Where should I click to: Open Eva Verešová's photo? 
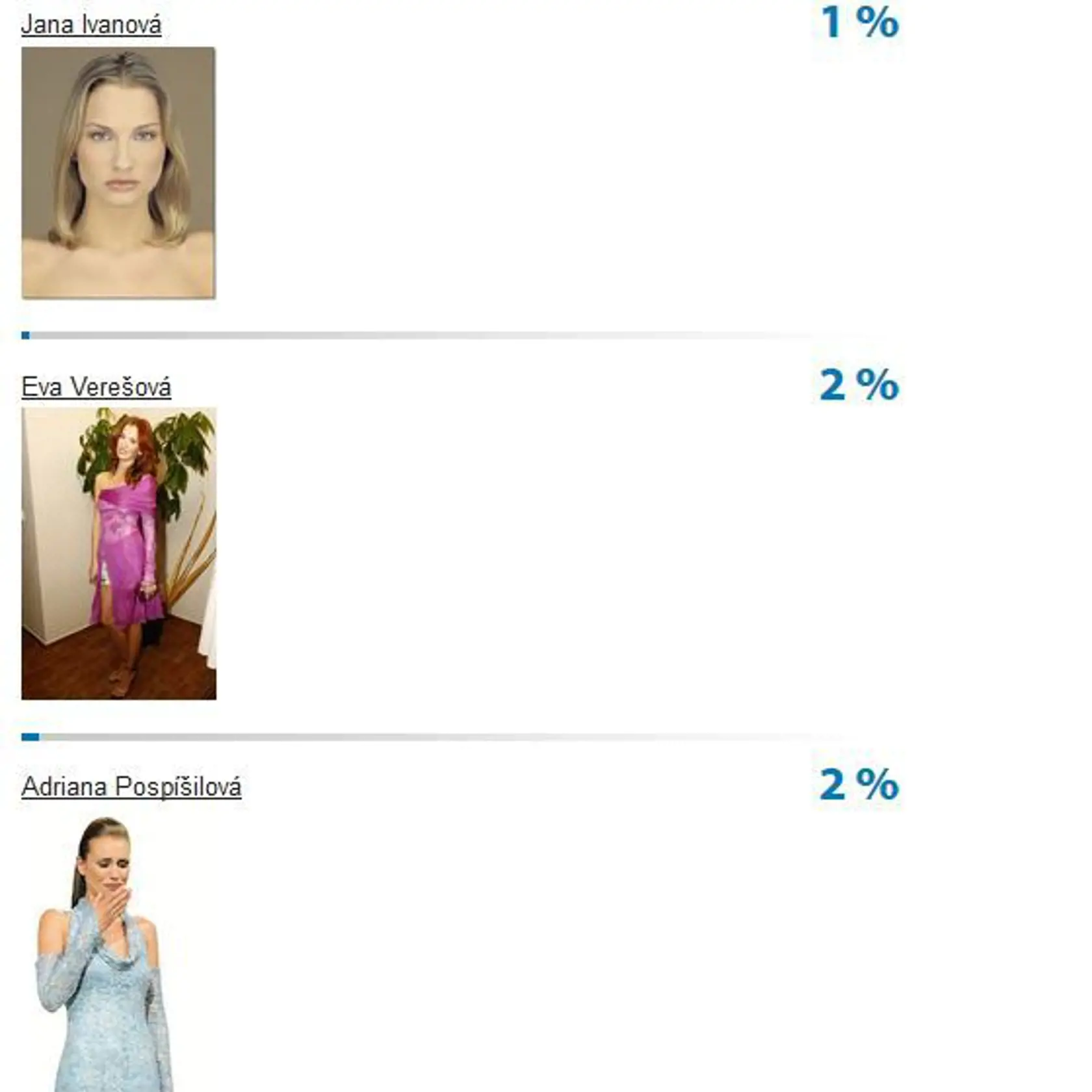coord(118,553)
